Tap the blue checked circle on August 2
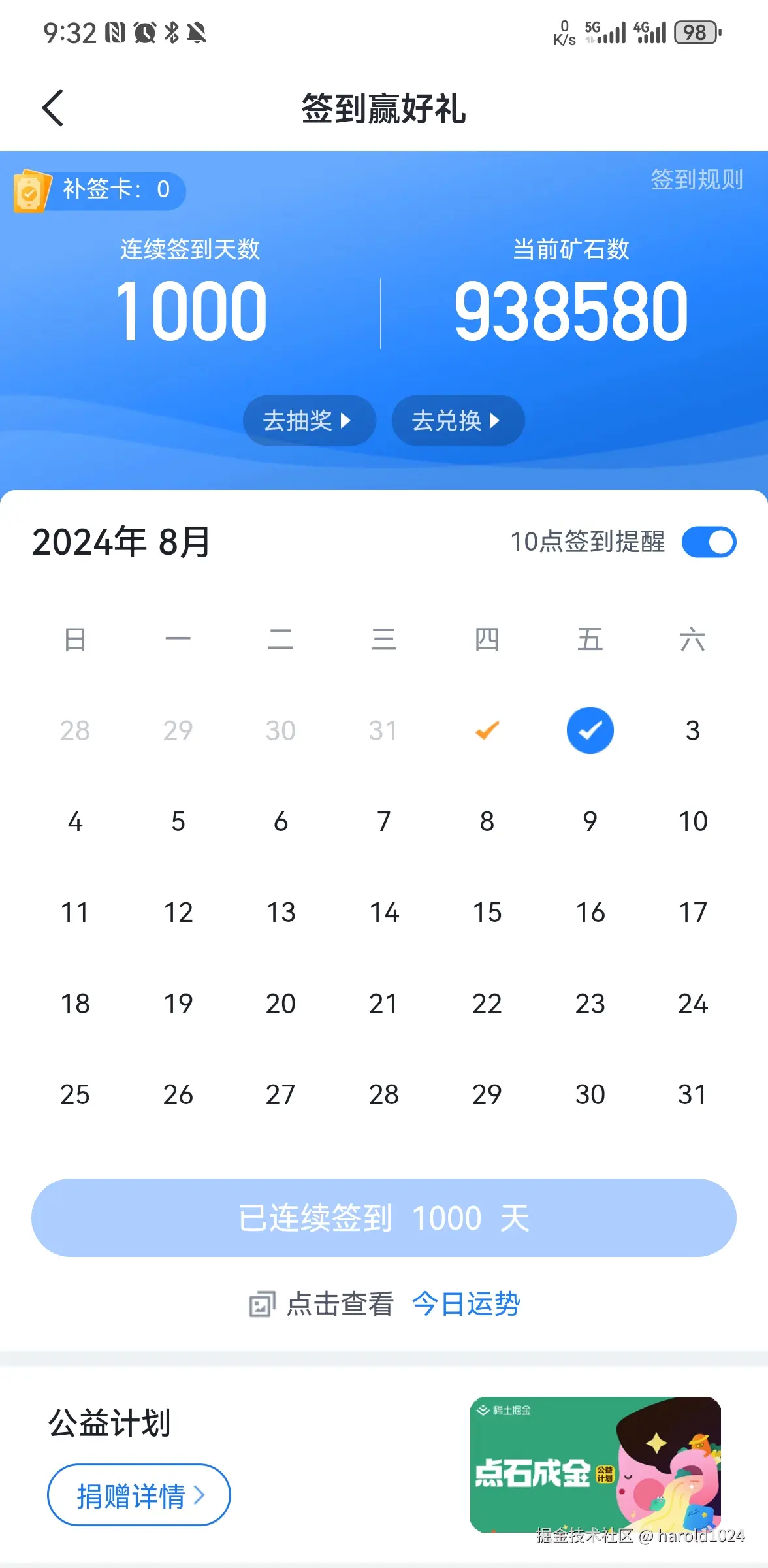The width and height of the screenshot is (768, 1568). pyautogui.click(x=590, y=730)
